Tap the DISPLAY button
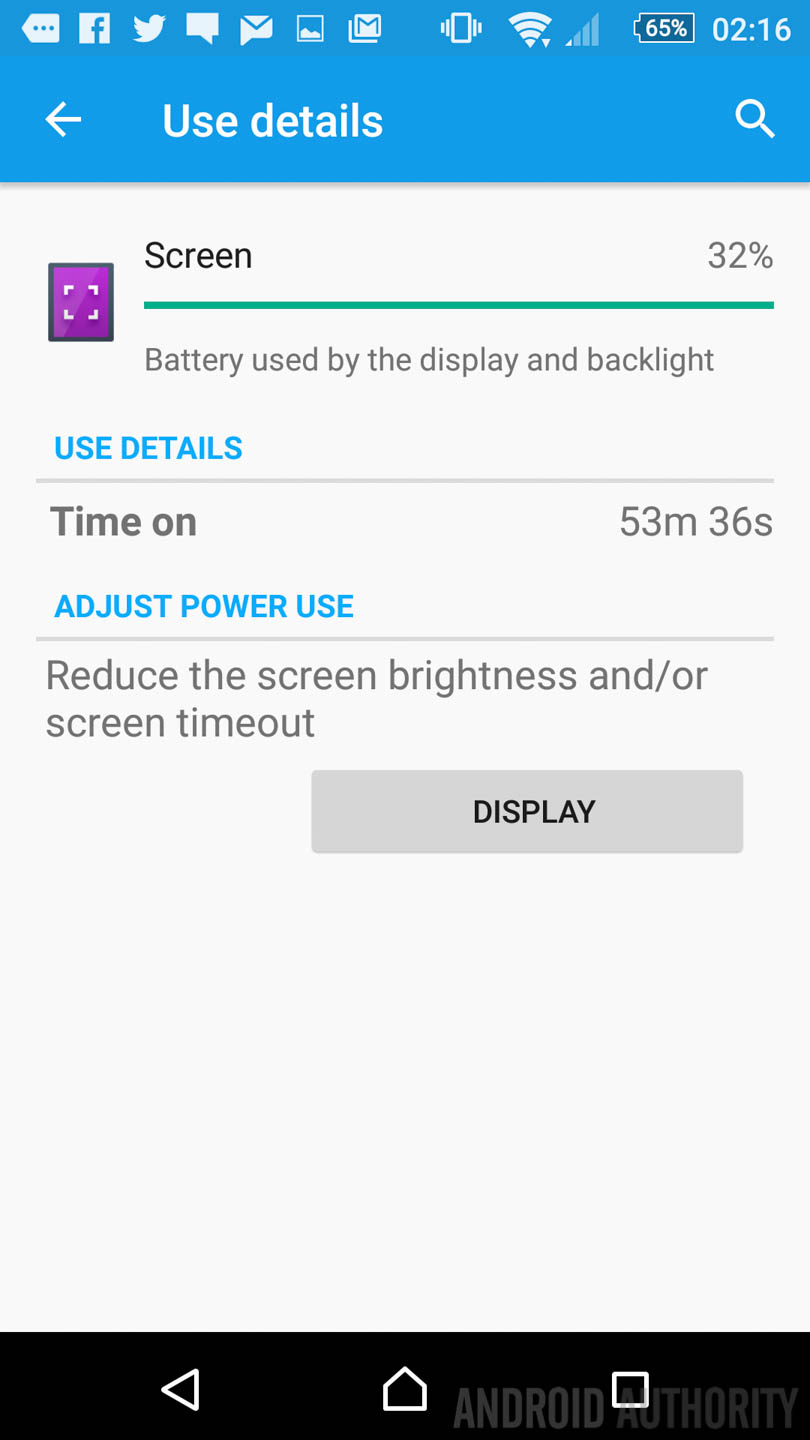 pyautogui.click(x=527, y=811)
